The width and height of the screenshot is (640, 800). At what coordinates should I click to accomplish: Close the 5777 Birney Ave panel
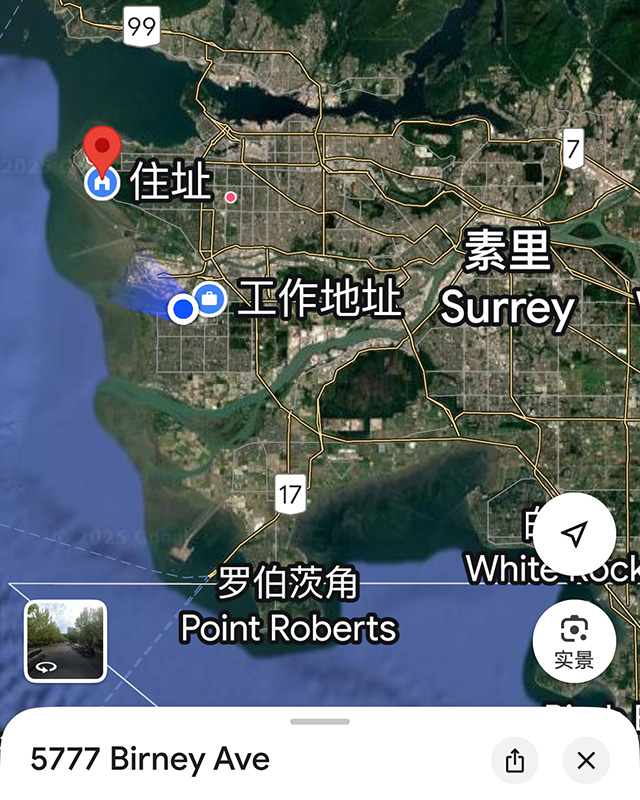pyautogui.click(x=586, y=761)
